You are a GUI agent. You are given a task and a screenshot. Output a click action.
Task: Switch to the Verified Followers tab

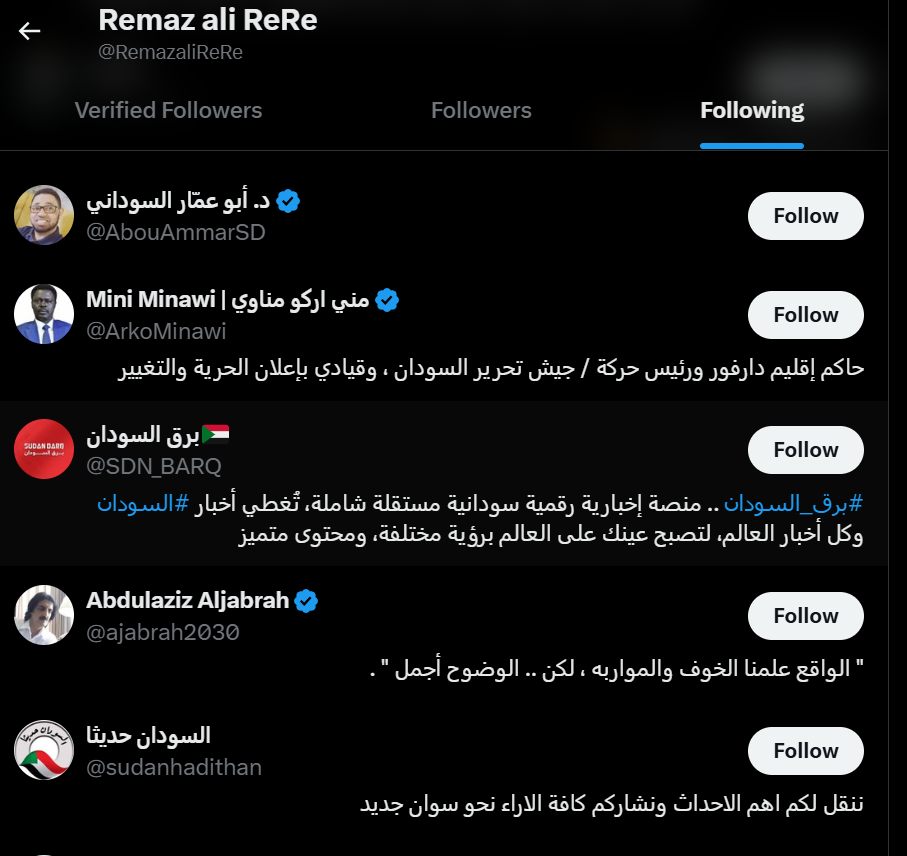tap(168, 110)
